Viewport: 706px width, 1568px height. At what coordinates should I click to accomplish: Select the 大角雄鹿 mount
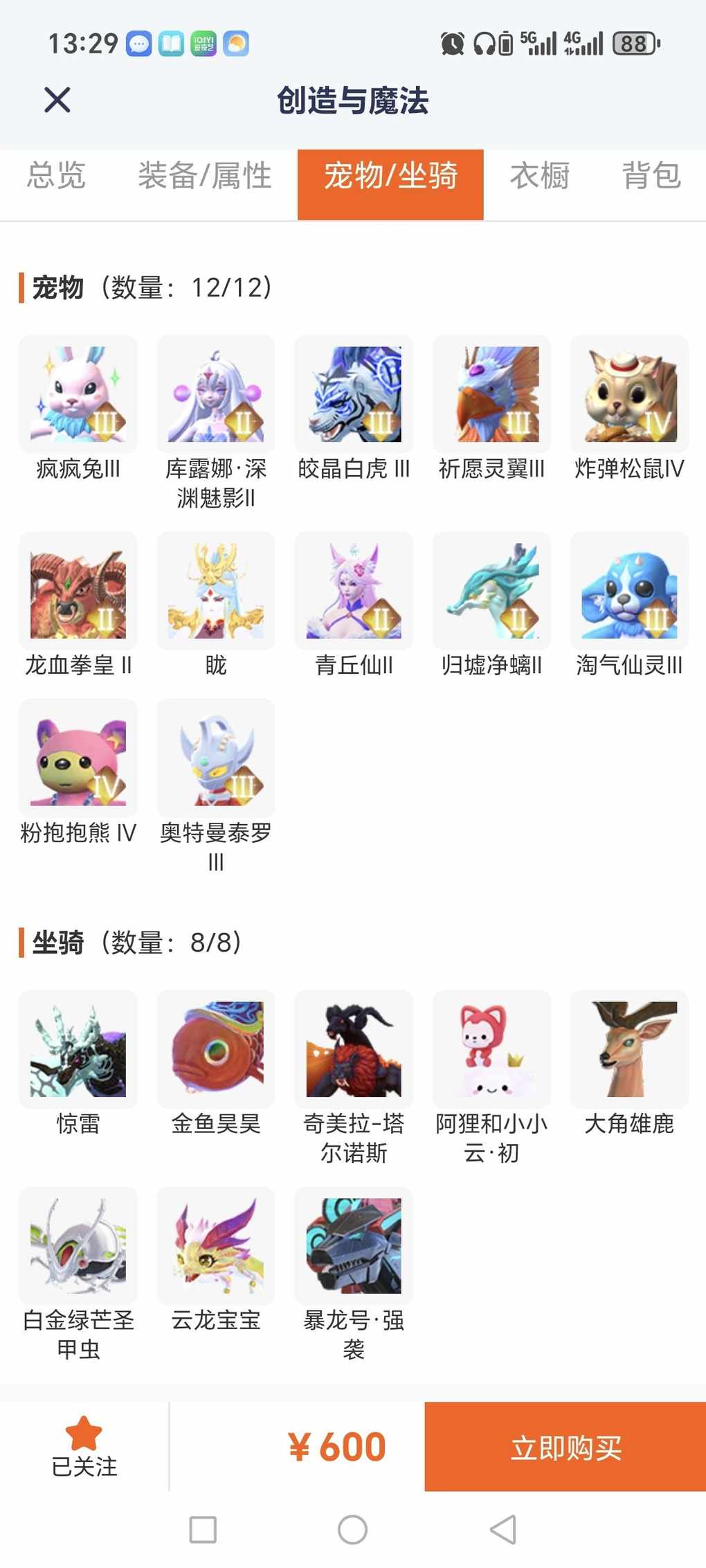tap(629, 1049)
